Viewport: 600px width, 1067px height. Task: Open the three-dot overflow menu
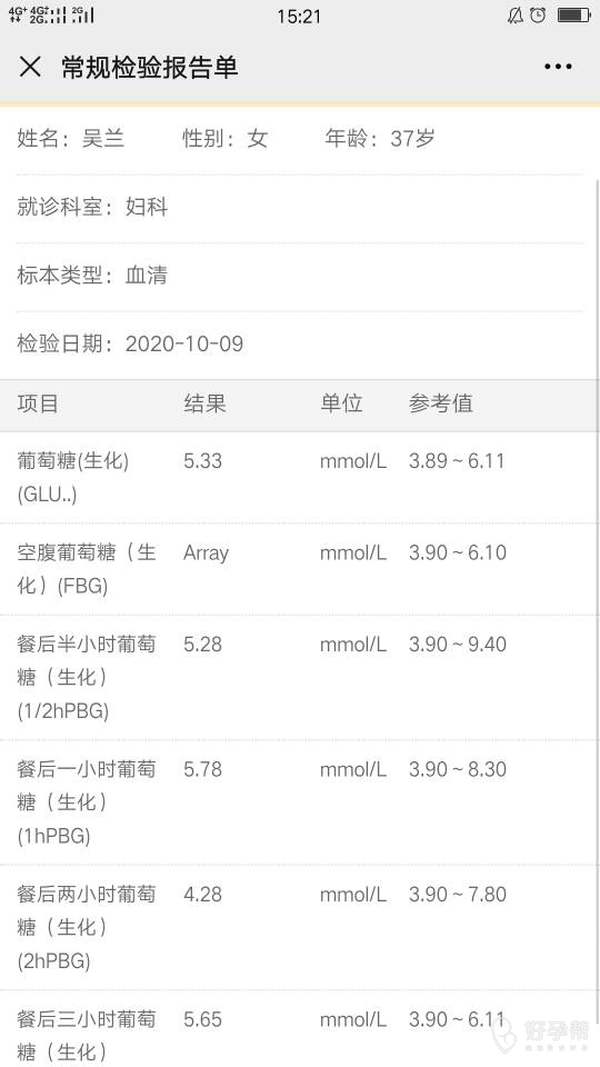point(558,67)
